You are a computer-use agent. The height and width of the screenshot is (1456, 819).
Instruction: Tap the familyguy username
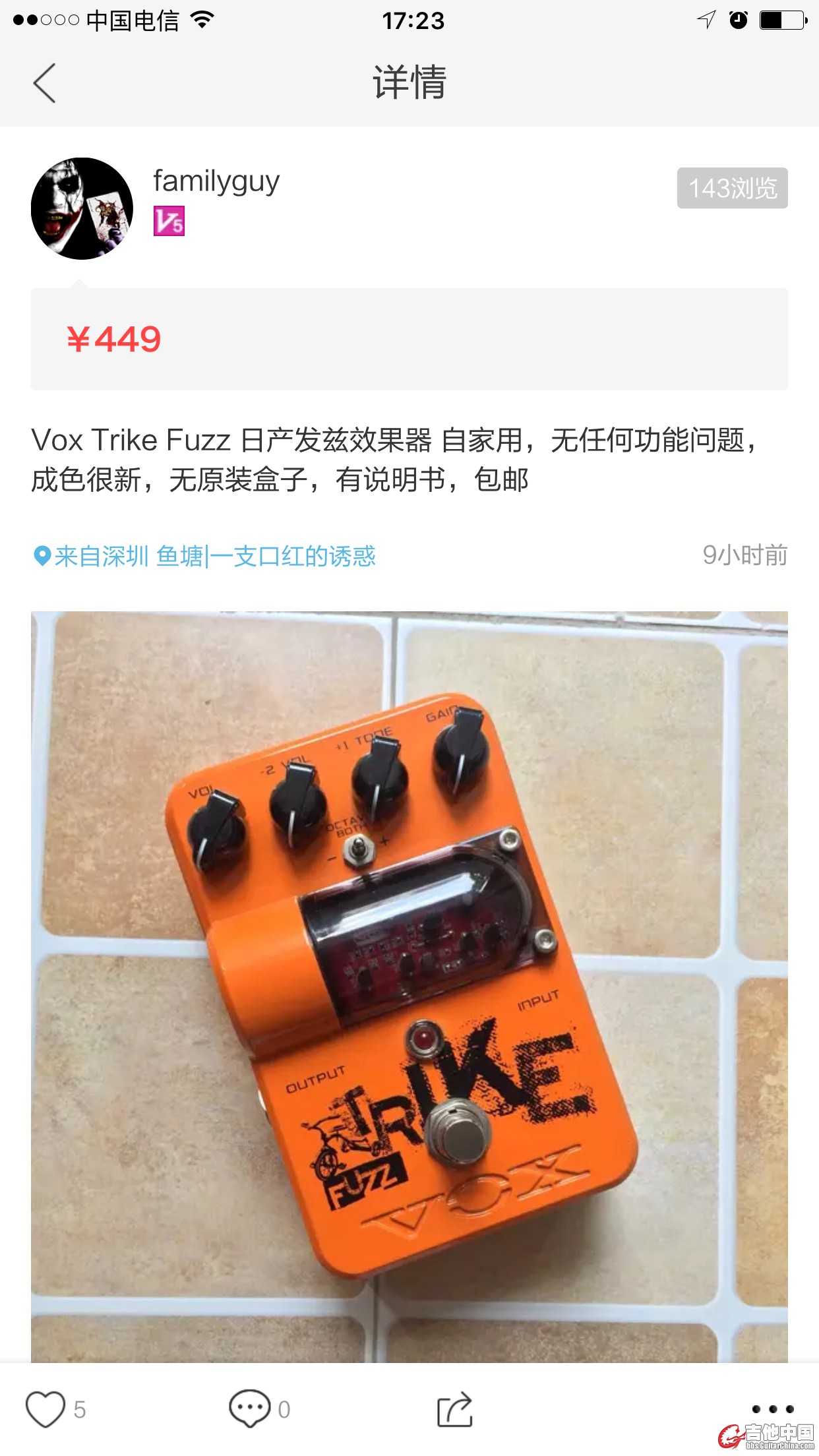click(216, 181)
